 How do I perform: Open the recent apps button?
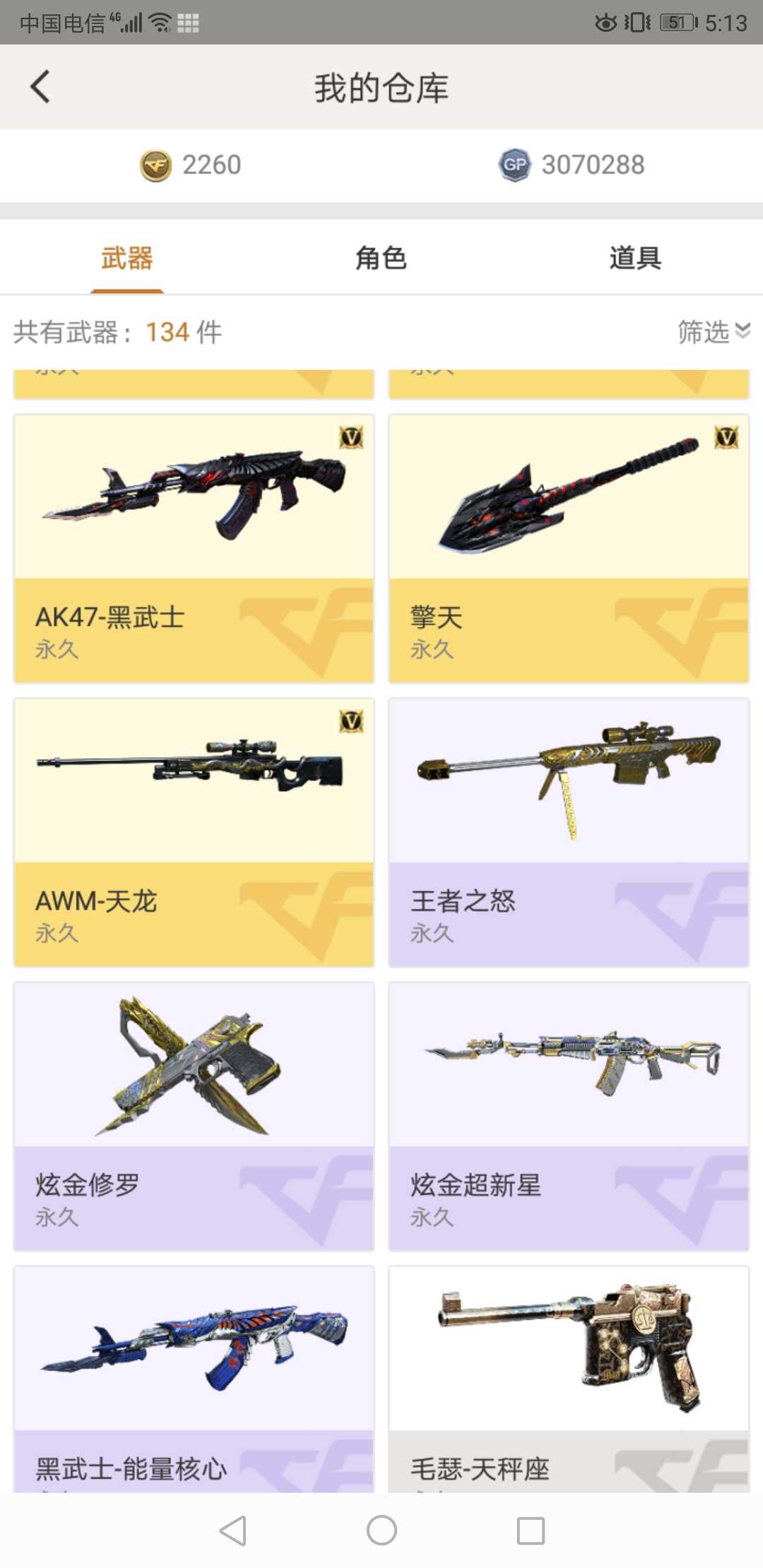[531, 1531]
